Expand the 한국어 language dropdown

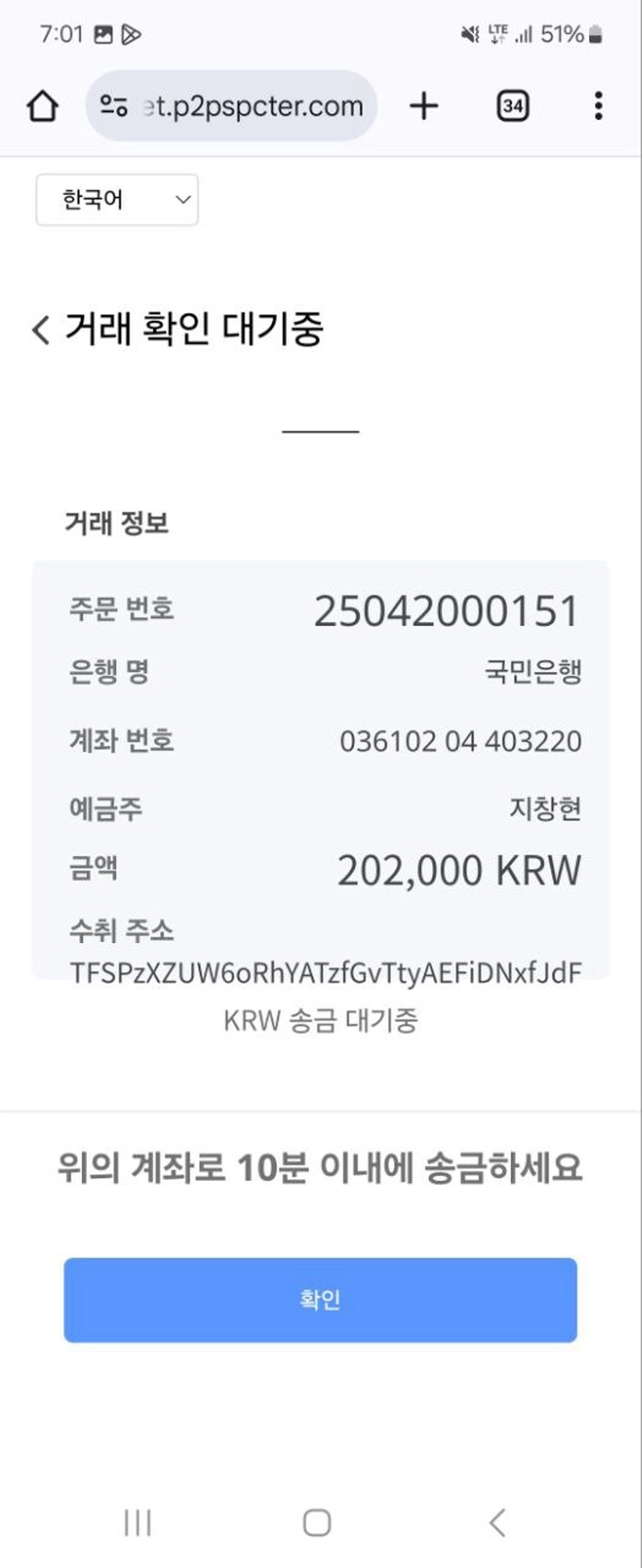pos(117,199)
